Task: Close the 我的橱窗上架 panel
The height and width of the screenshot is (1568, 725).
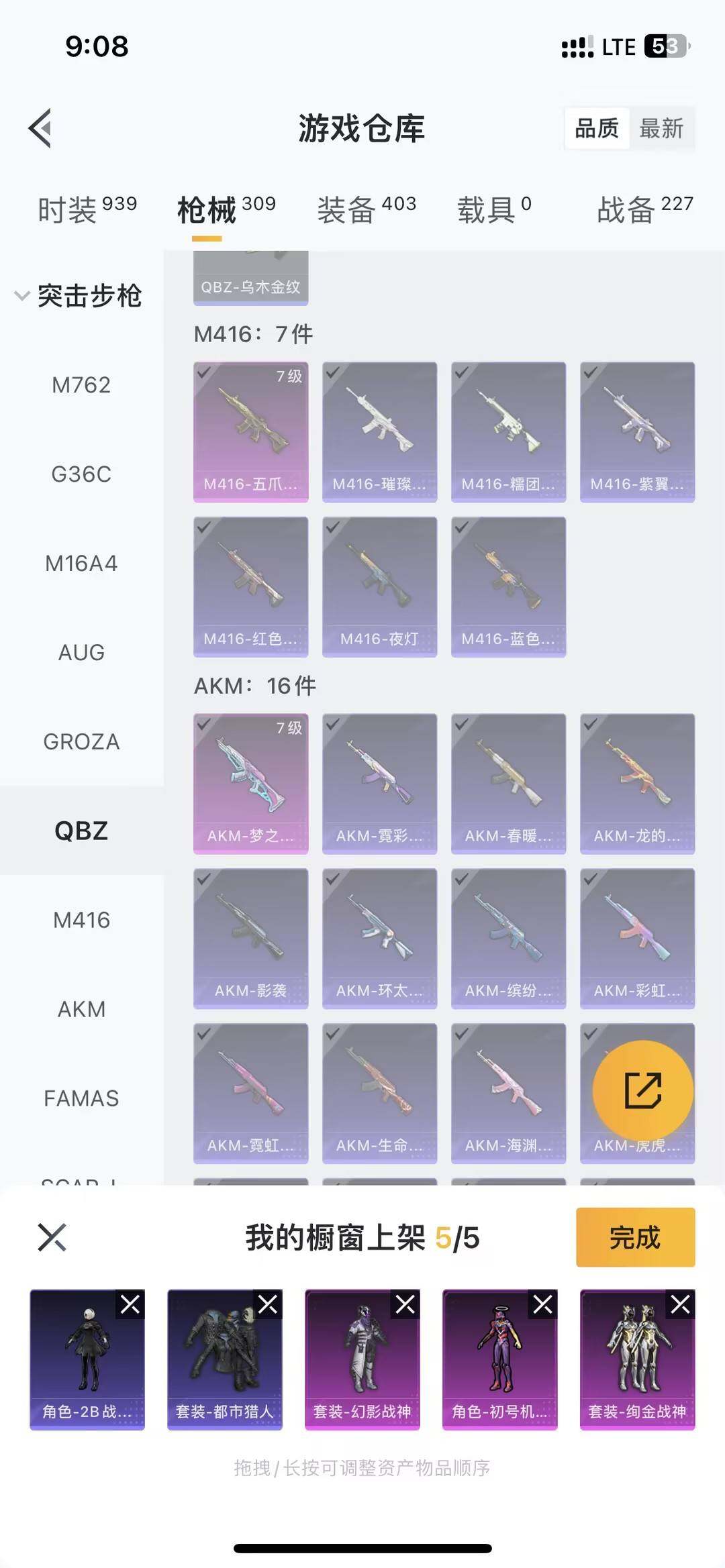Action: [x=52, y=1237]
